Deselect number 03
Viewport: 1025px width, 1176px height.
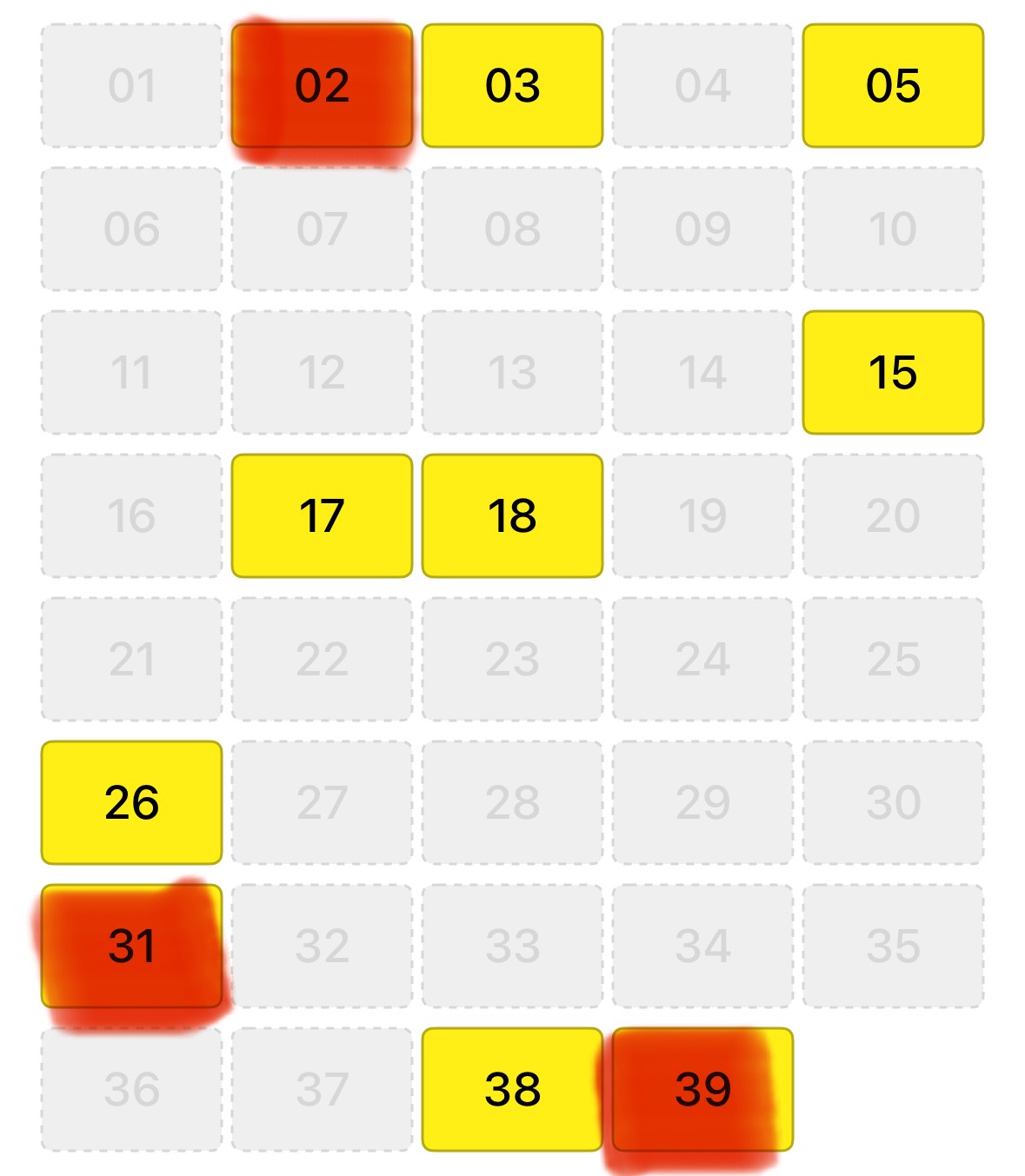tap(512, 85)
